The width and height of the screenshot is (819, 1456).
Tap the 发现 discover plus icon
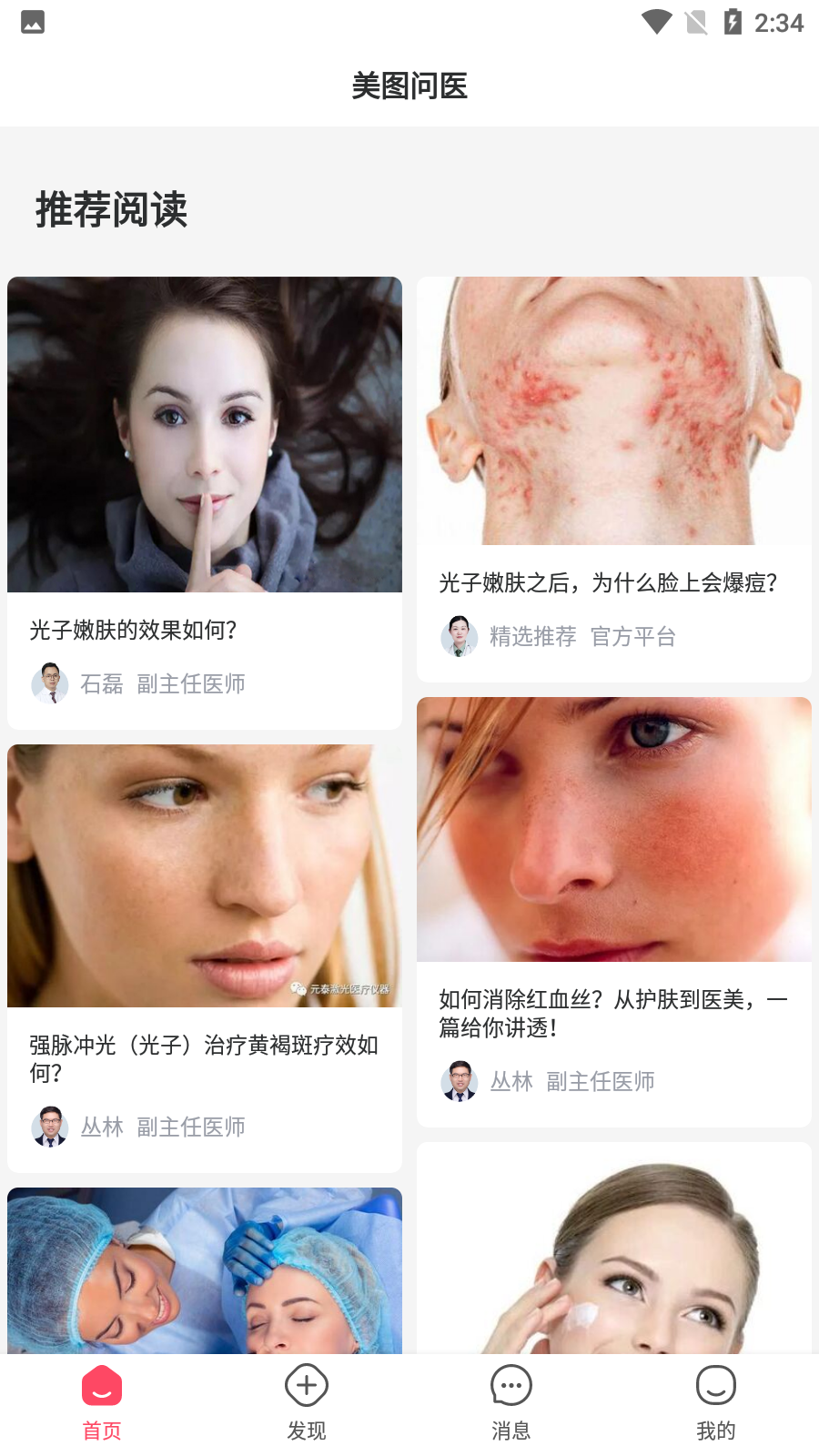[306, 1387]
